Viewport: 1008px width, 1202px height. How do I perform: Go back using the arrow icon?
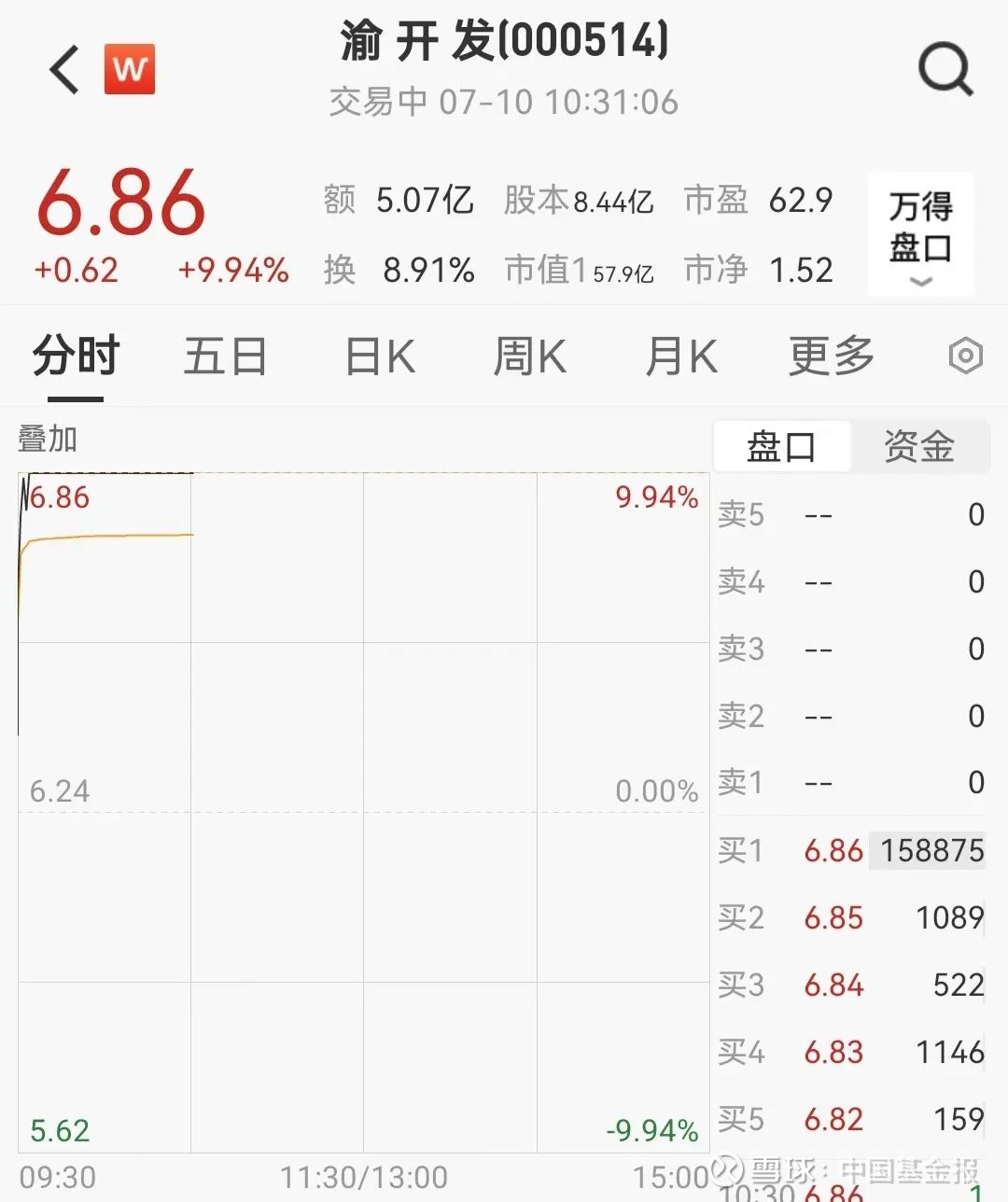[x=64, y=70]
